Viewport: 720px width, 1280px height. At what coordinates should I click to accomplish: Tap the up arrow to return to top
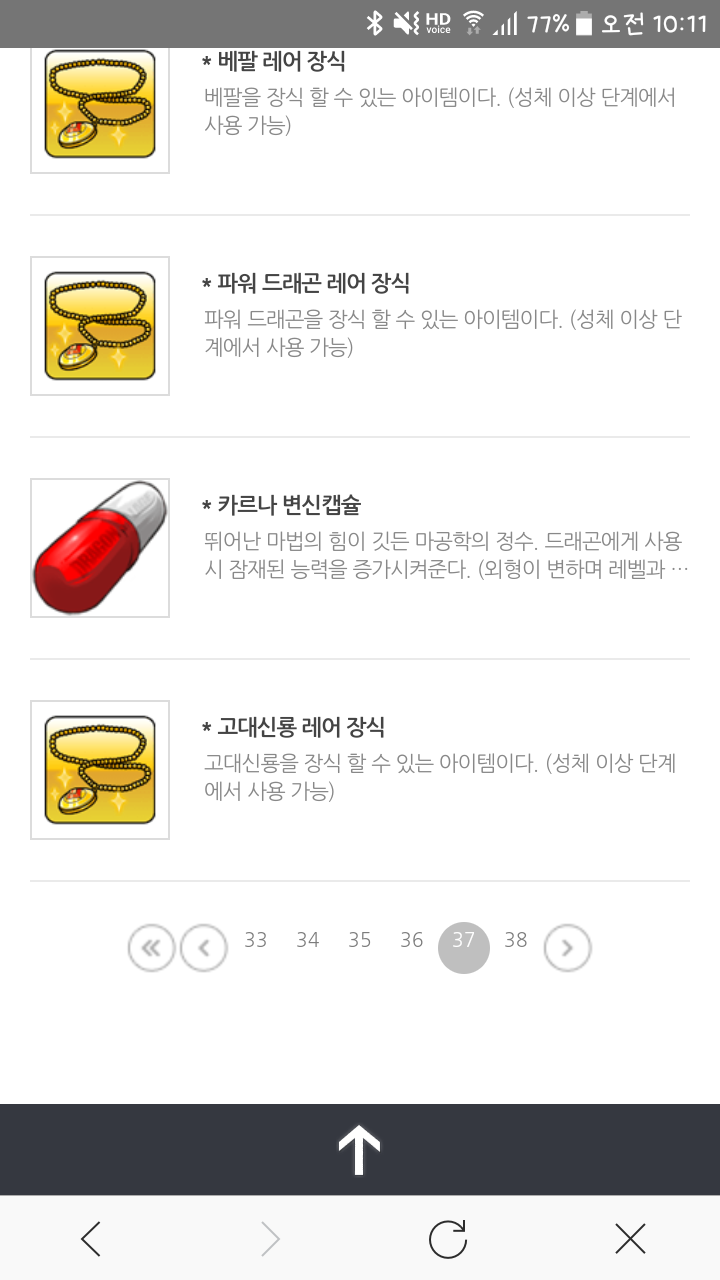[360, 1150]
